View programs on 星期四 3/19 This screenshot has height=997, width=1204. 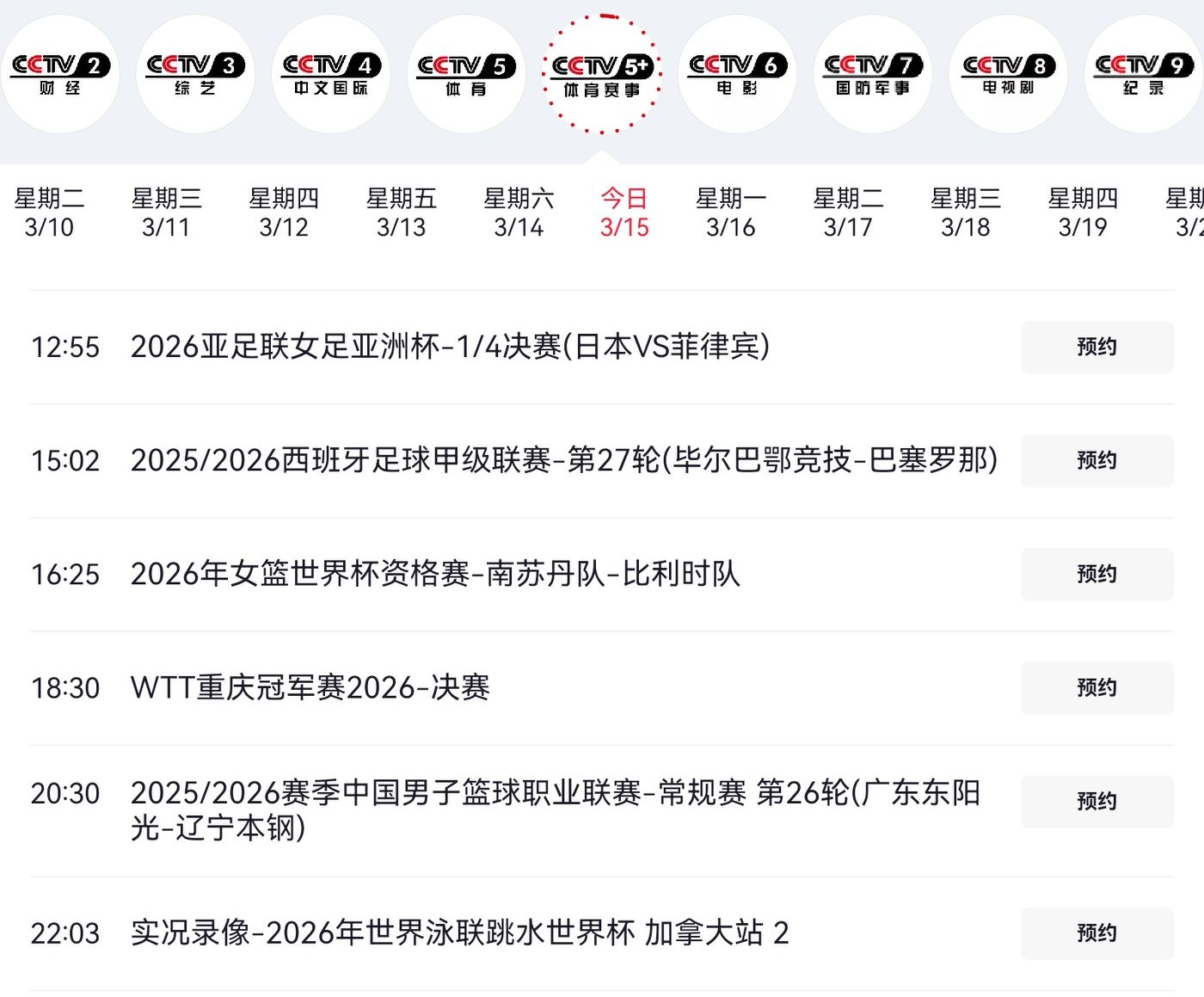[x=1083, y=212]
